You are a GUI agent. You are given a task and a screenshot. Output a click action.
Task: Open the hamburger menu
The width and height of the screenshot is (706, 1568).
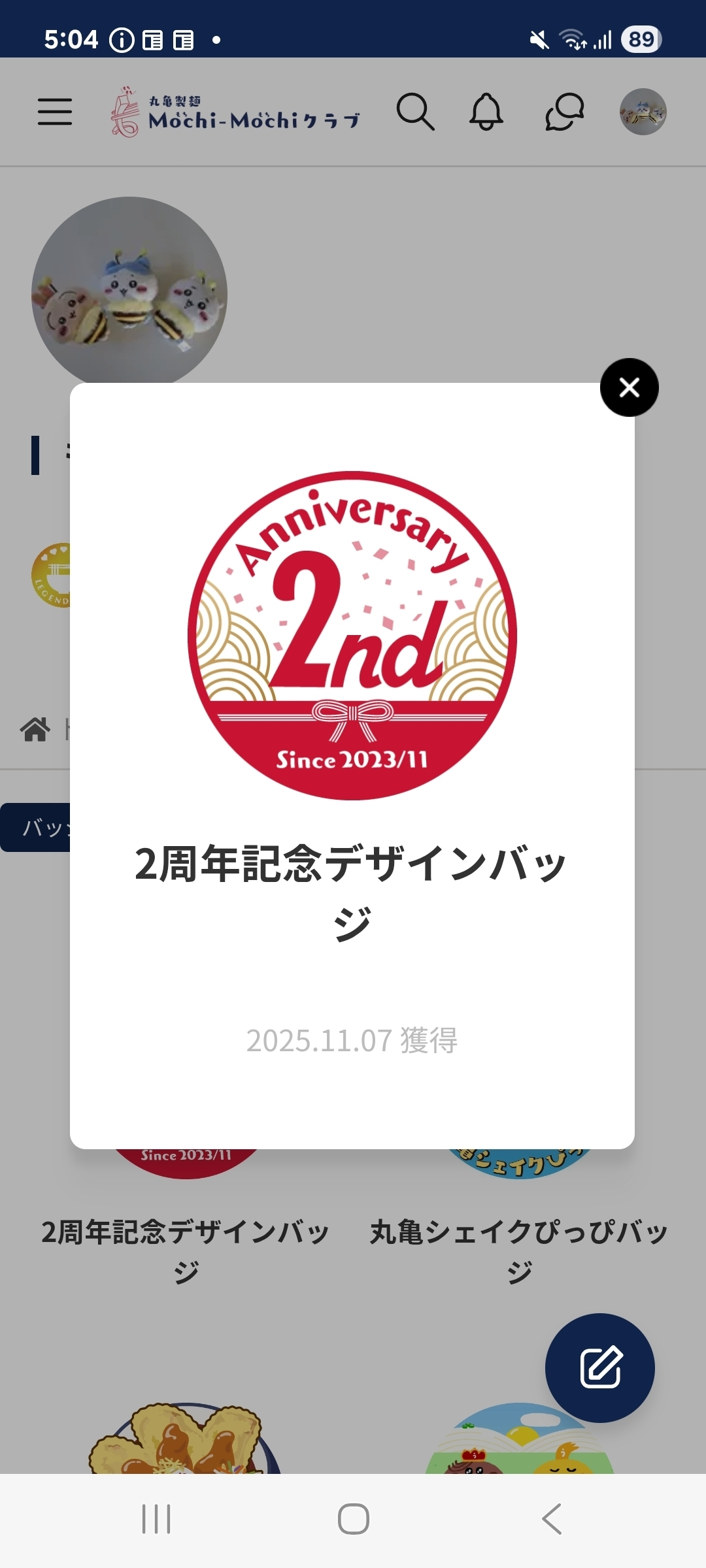[55, 112]
